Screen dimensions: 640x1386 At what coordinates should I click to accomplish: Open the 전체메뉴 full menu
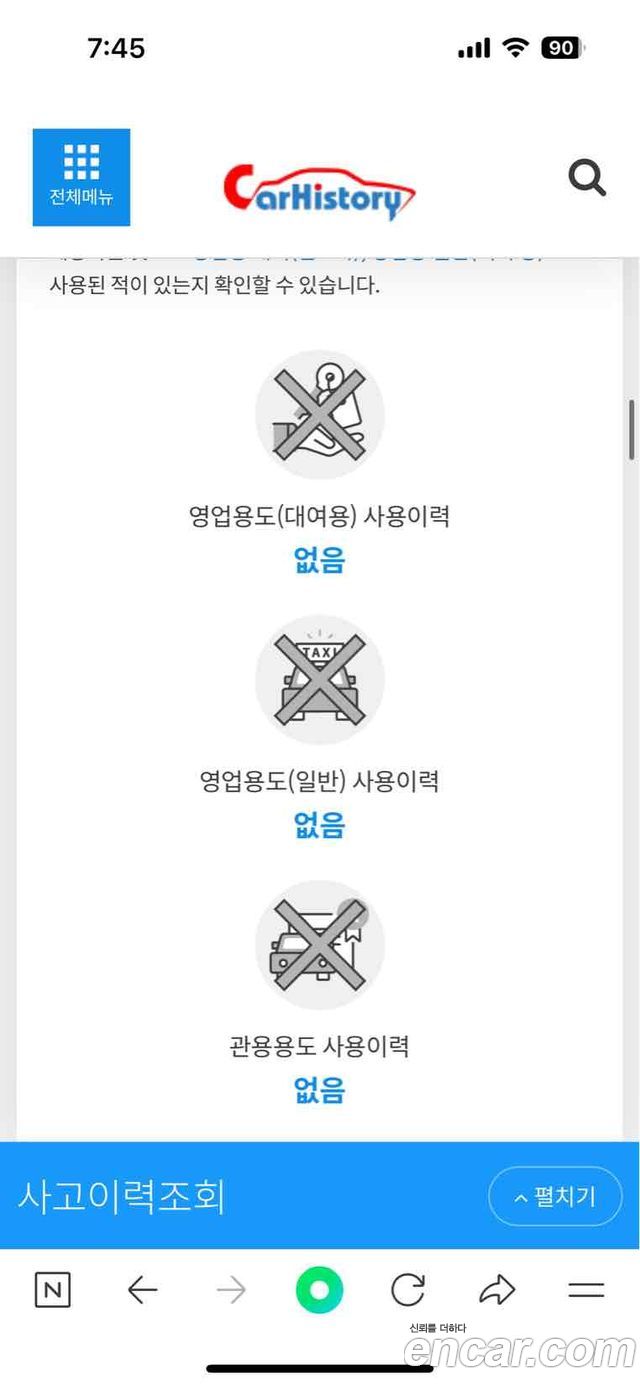coord(81,177)
